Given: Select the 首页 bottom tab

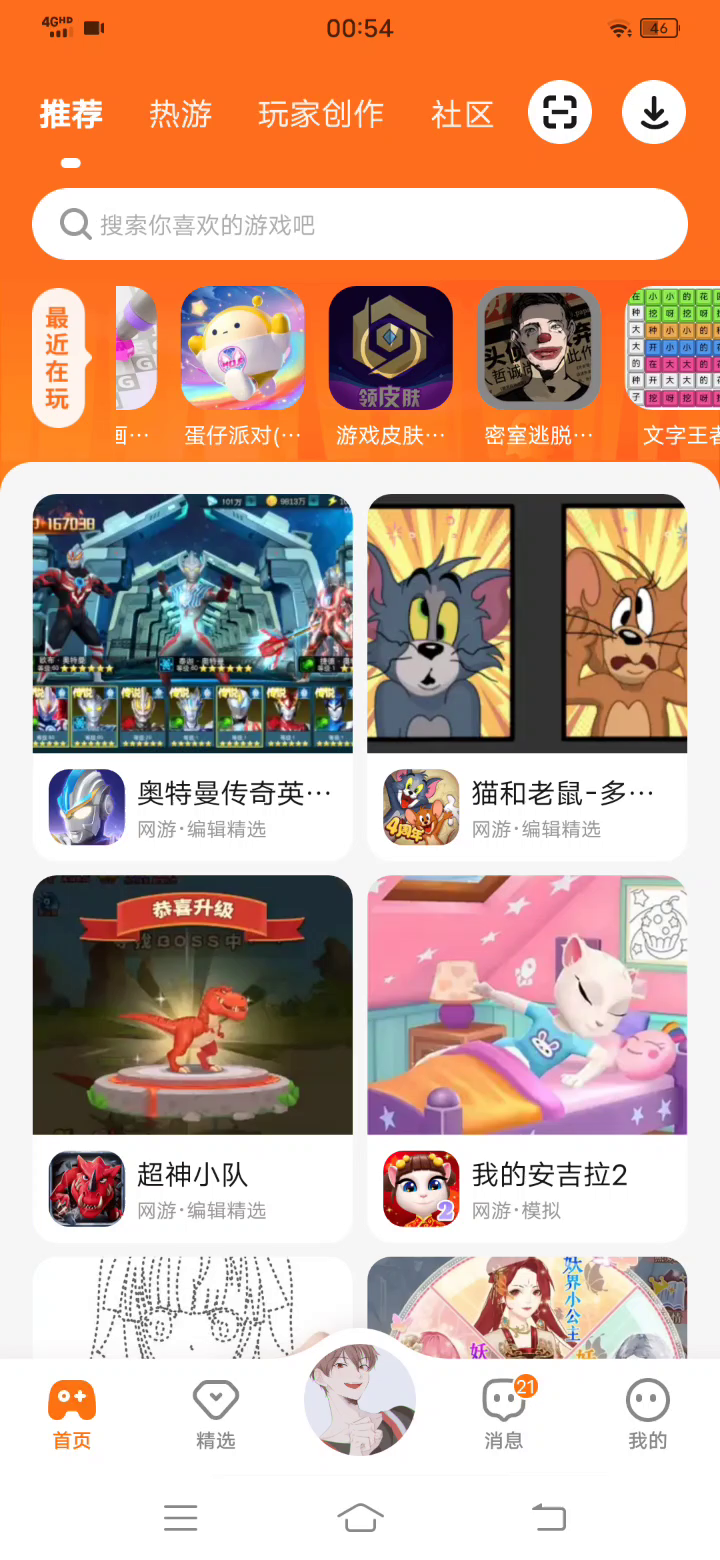Looking at the screenshot, I should [72, 1414].
